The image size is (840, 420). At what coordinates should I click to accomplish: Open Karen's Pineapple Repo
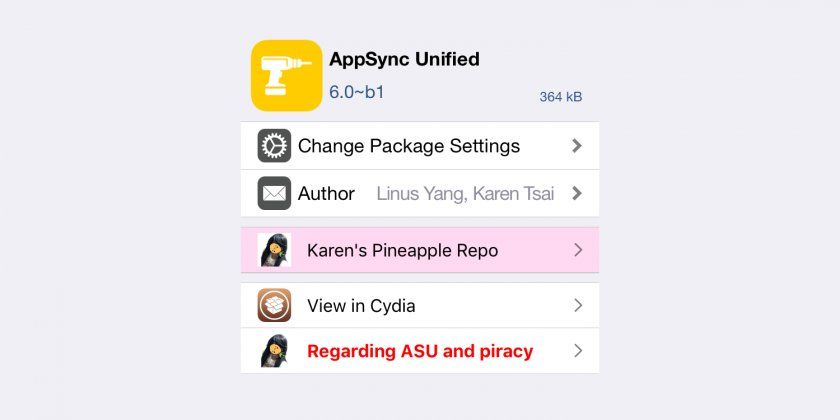click(x=419, y=250)
